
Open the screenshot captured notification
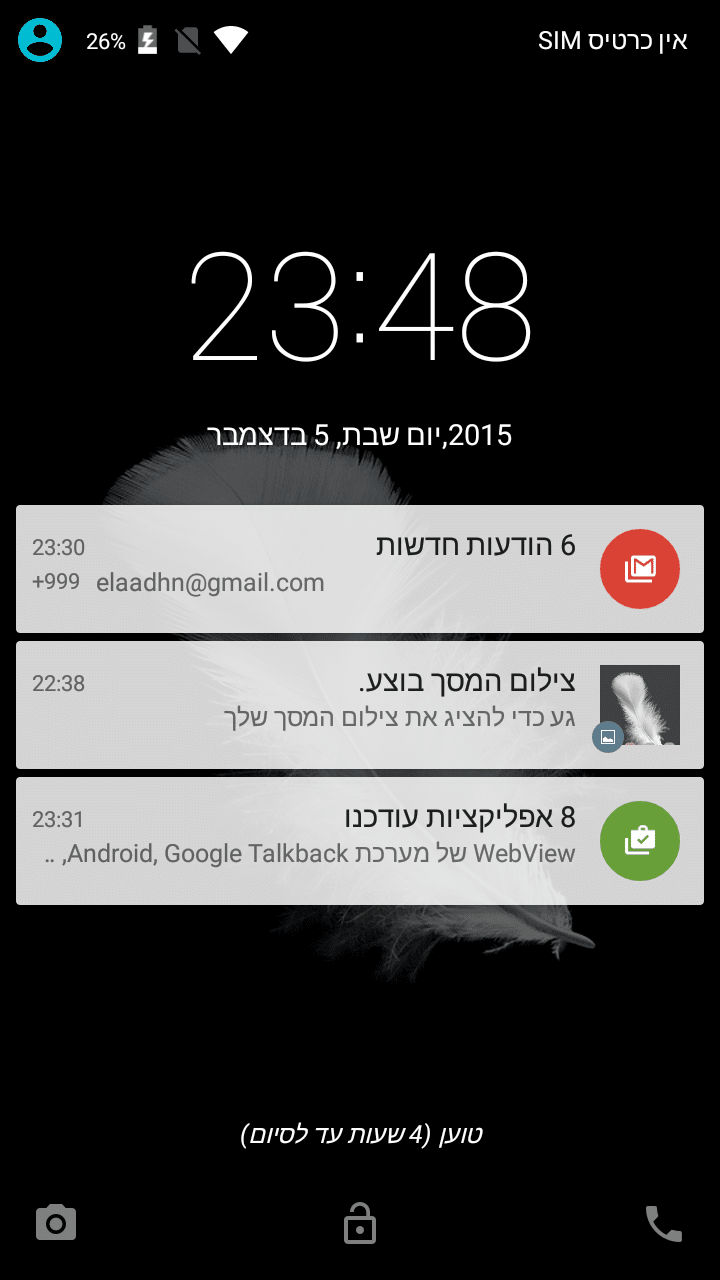tap(360, 704)
